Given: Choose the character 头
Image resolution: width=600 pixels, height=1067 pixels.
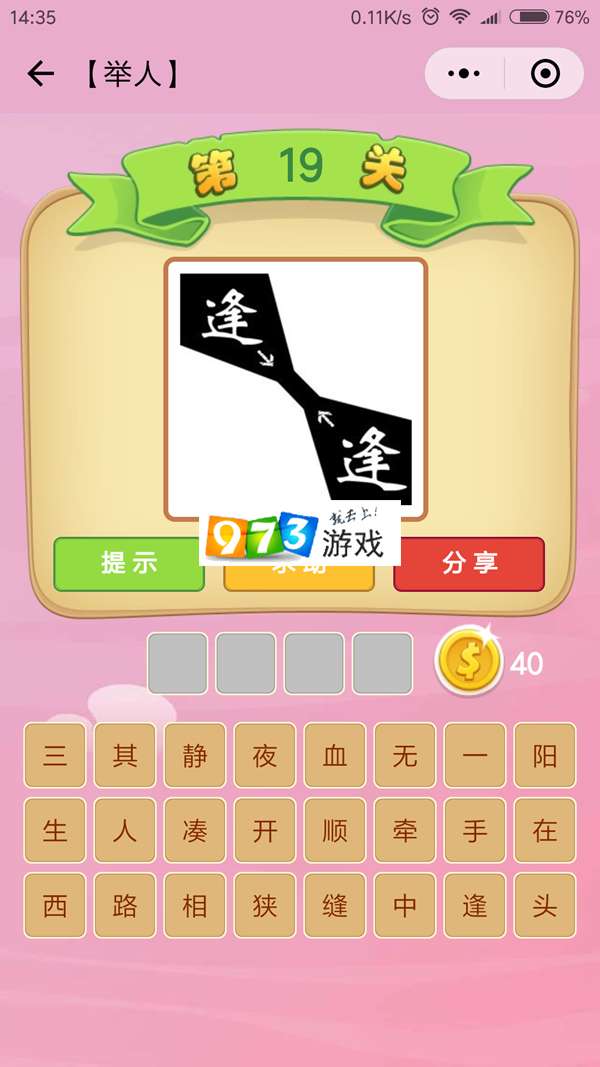Looking at the screenshot, I should 545,906.
